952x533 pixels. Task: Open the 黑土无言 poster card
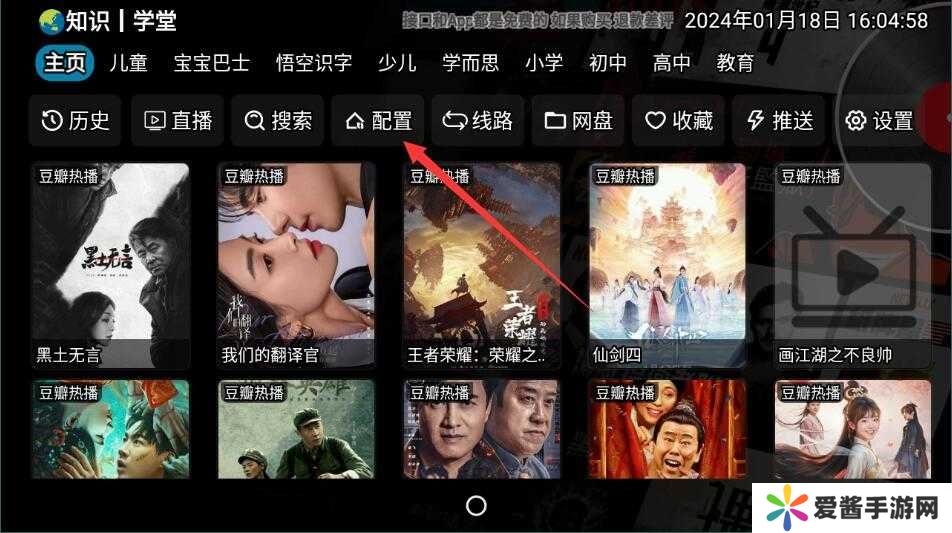coord(111,265)
